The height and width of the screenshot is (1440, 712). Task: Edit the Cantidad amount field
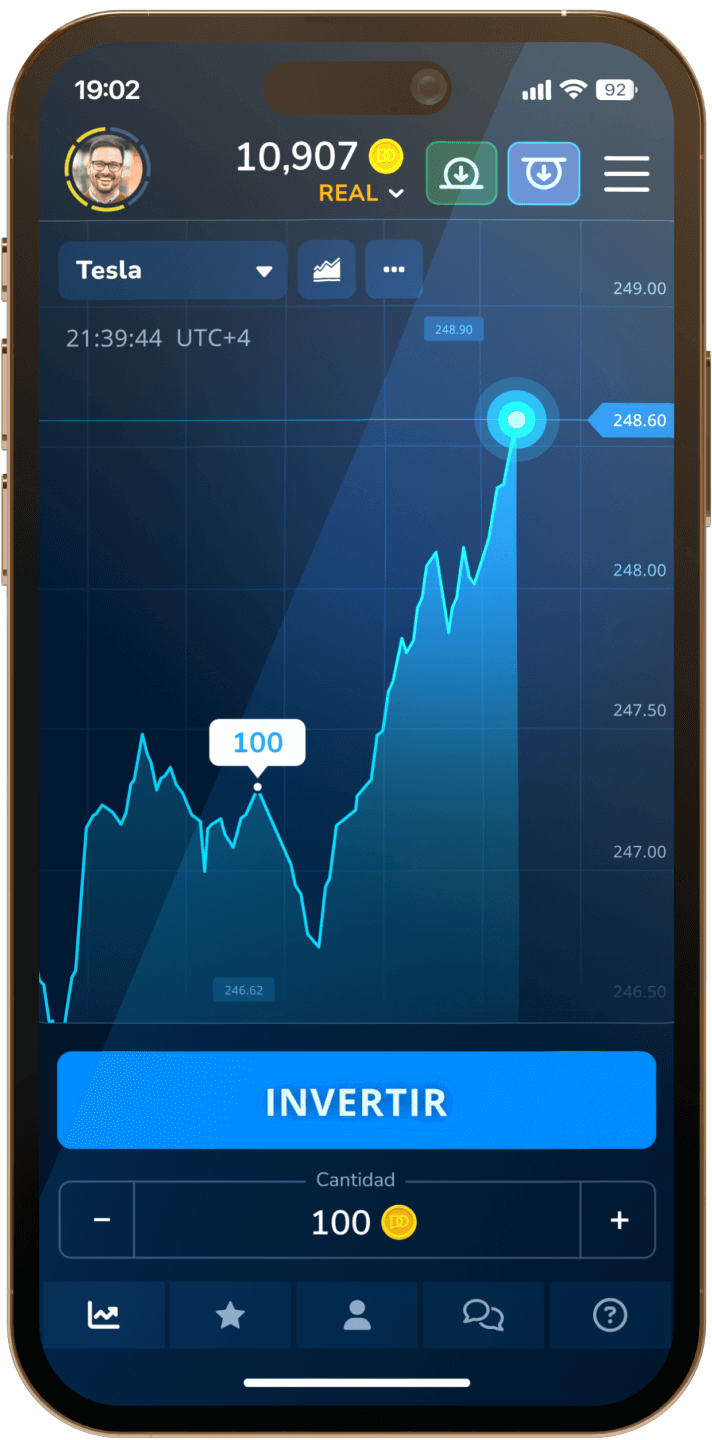click(x=357, y=1220)
